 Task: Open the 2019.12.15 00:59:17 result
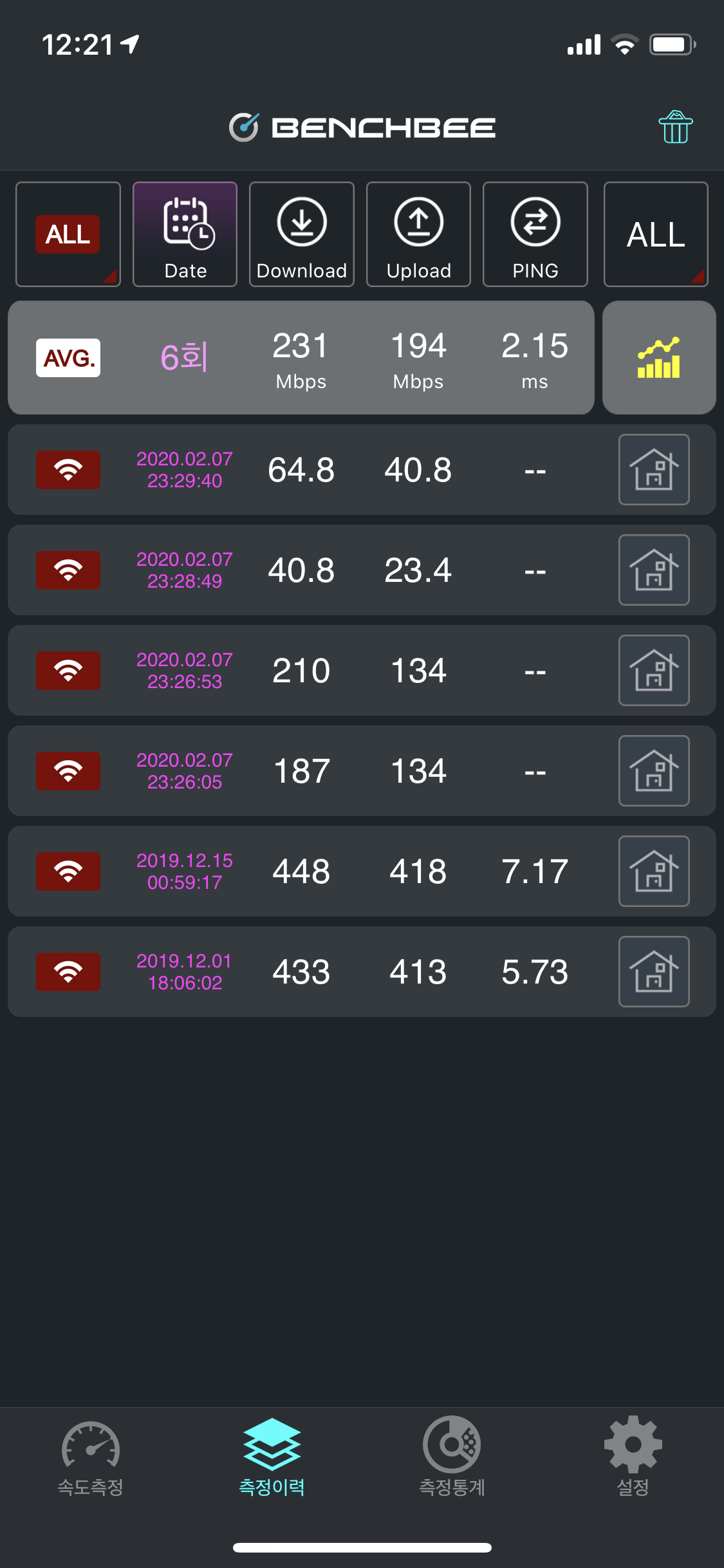pos(301,872)
